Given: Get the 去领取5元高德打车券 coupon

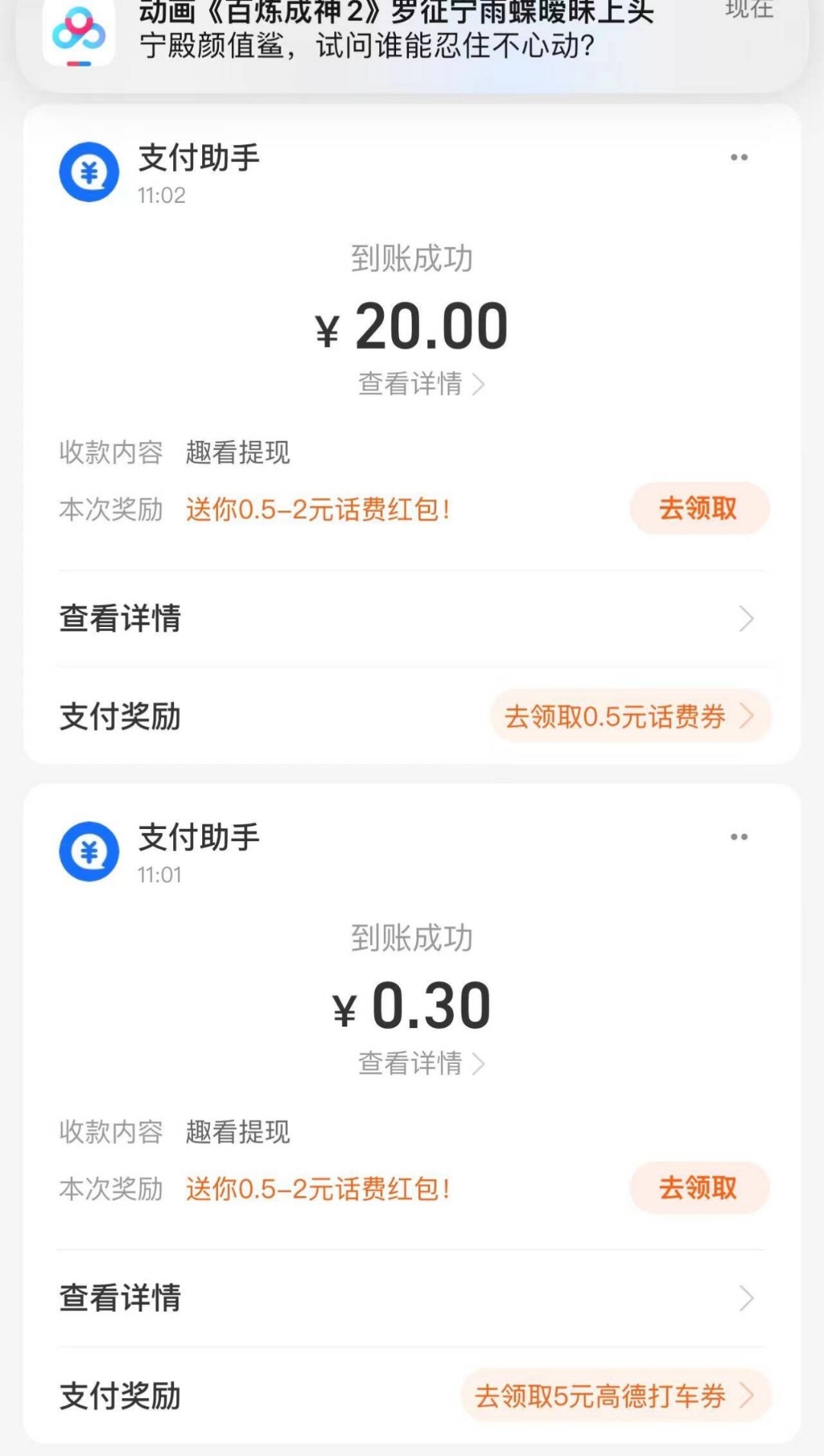Looking at the screenshot, I should click(x=616, y=1396).
